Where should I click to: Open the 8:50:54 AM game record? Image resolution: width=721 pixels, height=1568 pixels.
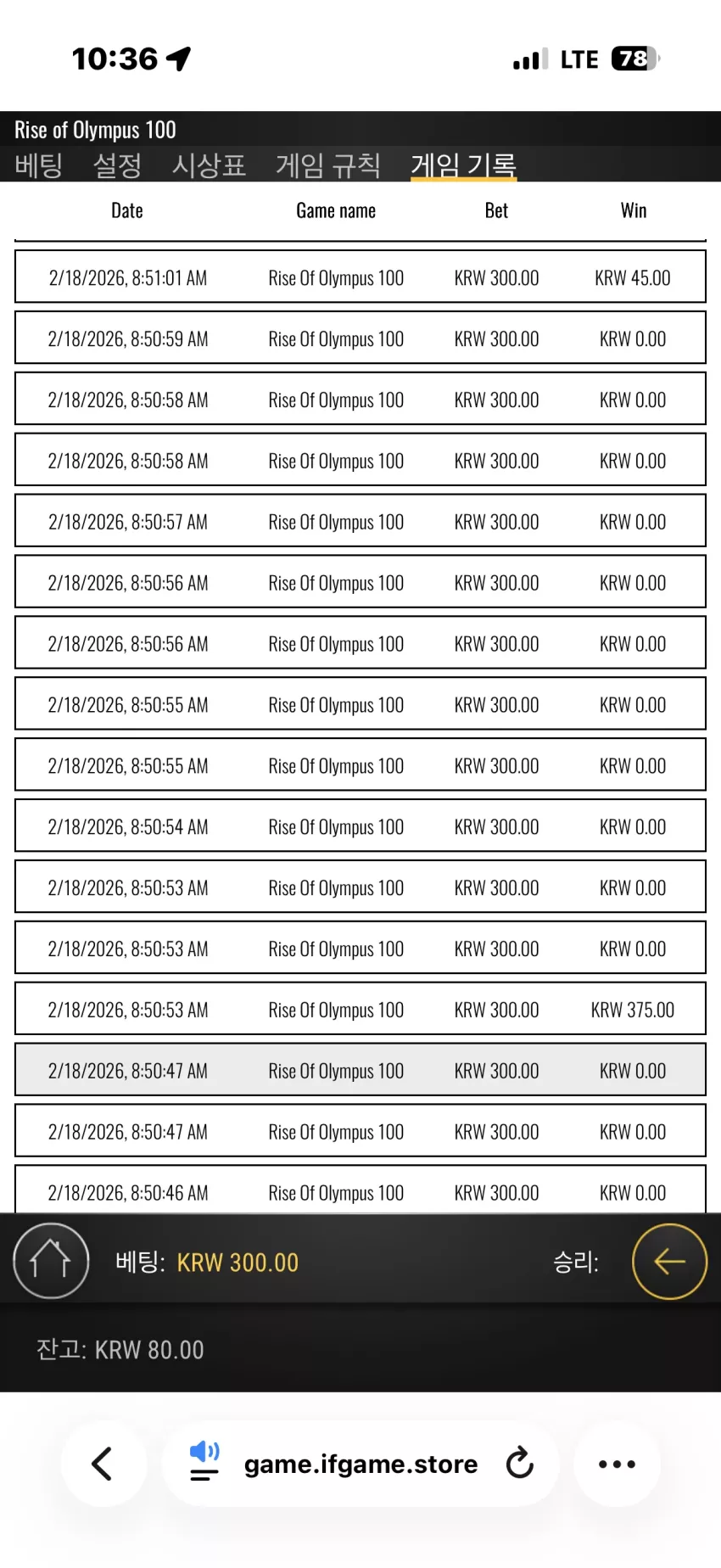(x=360, y=826)
